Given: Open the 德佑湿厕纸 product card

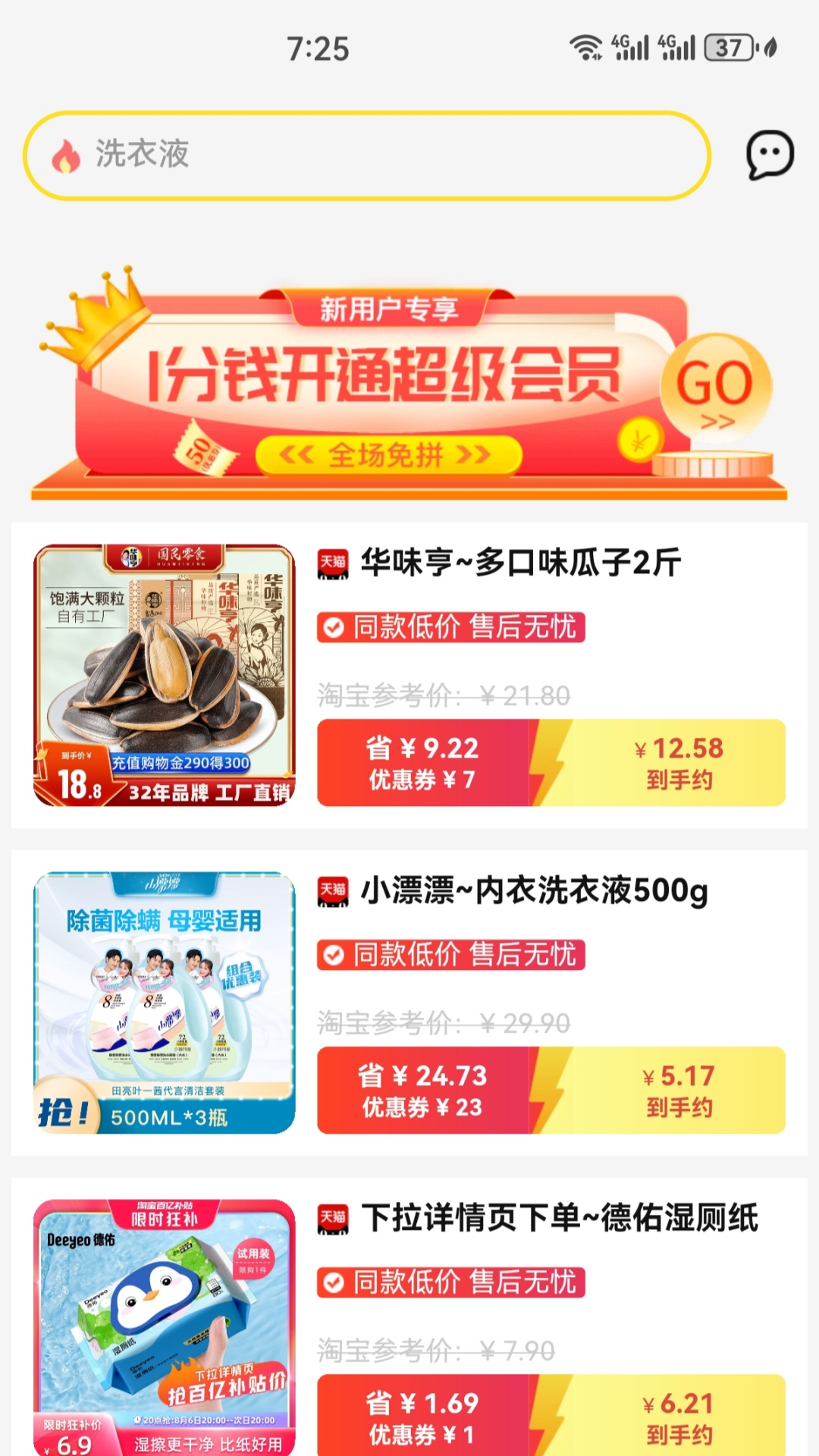Looking at the screenshot, I should tap(560, 1218).
